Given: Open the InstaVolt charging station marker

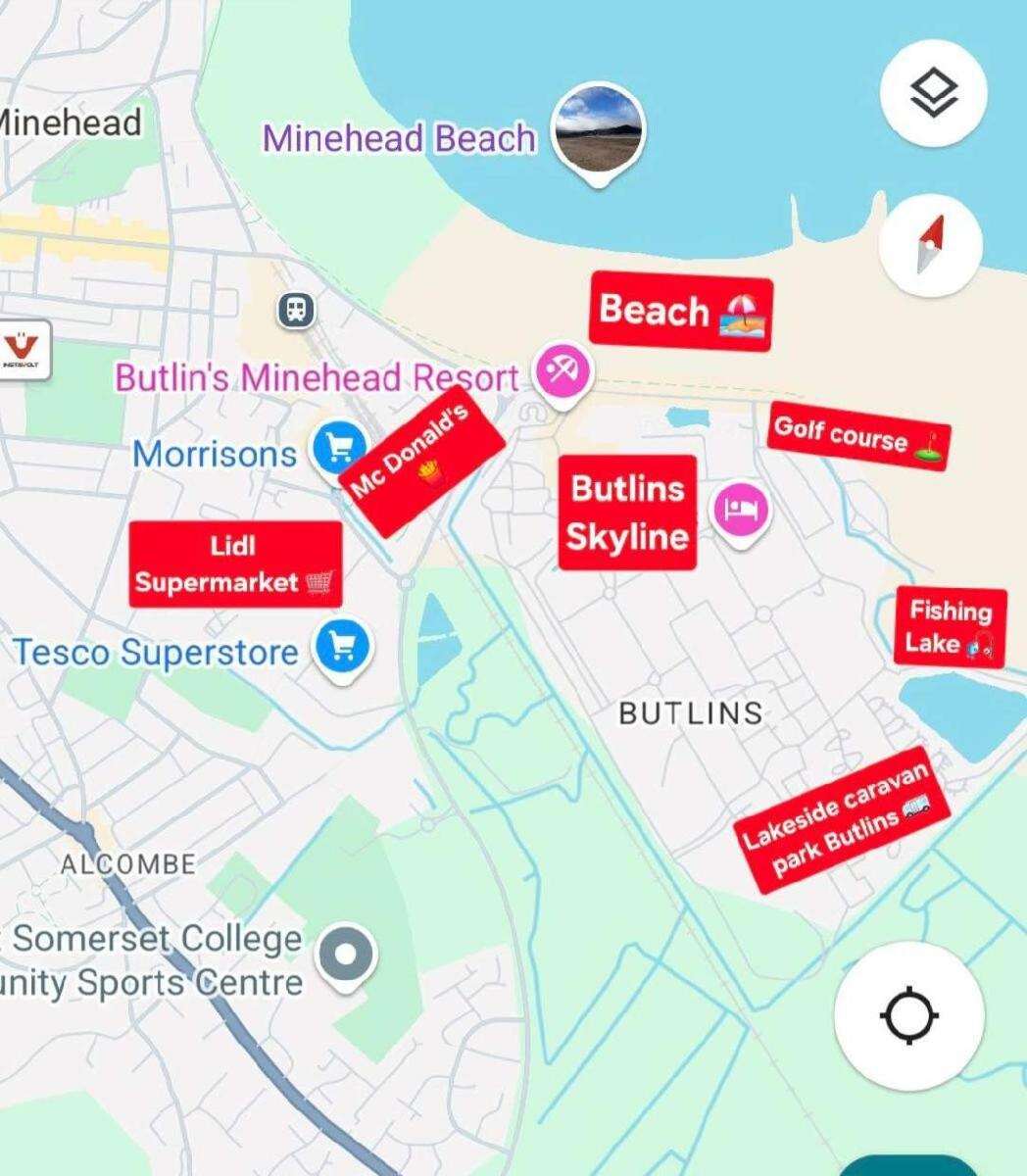Looking at the screenshot, I should [22, 349].
